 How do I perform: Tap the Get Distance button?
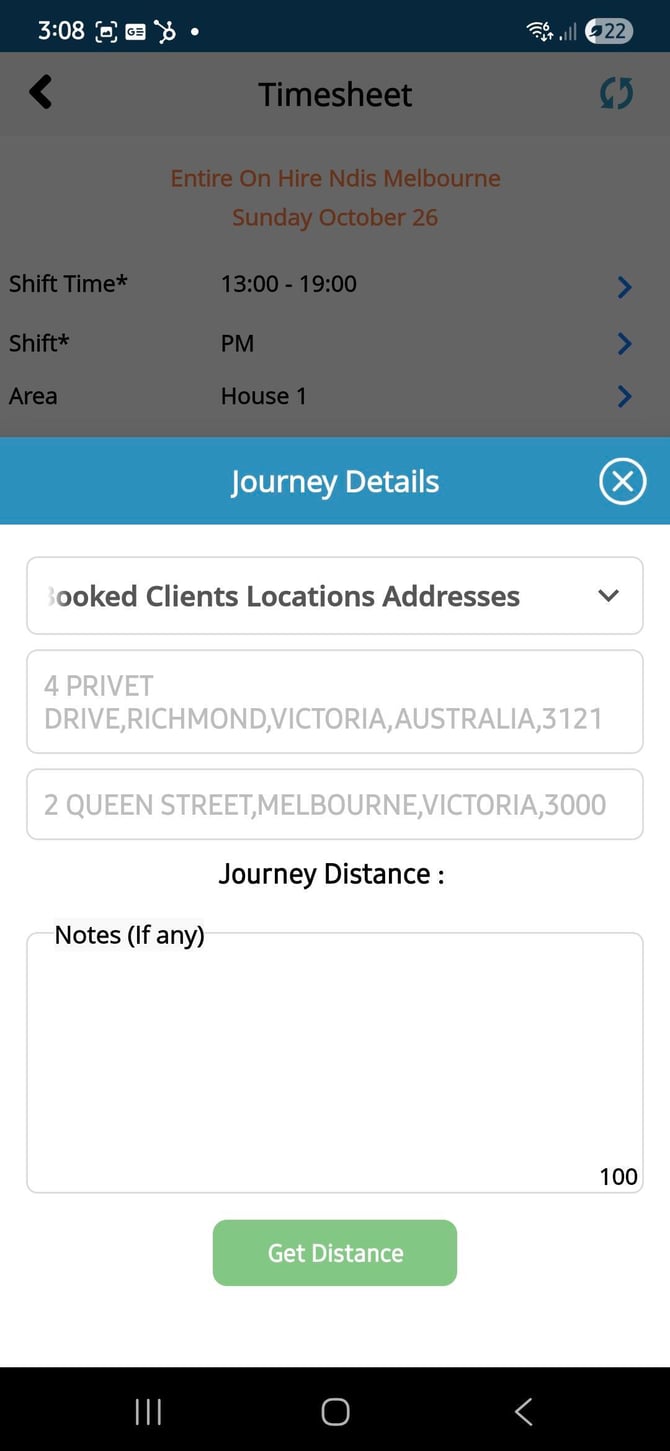(335, 1253)
